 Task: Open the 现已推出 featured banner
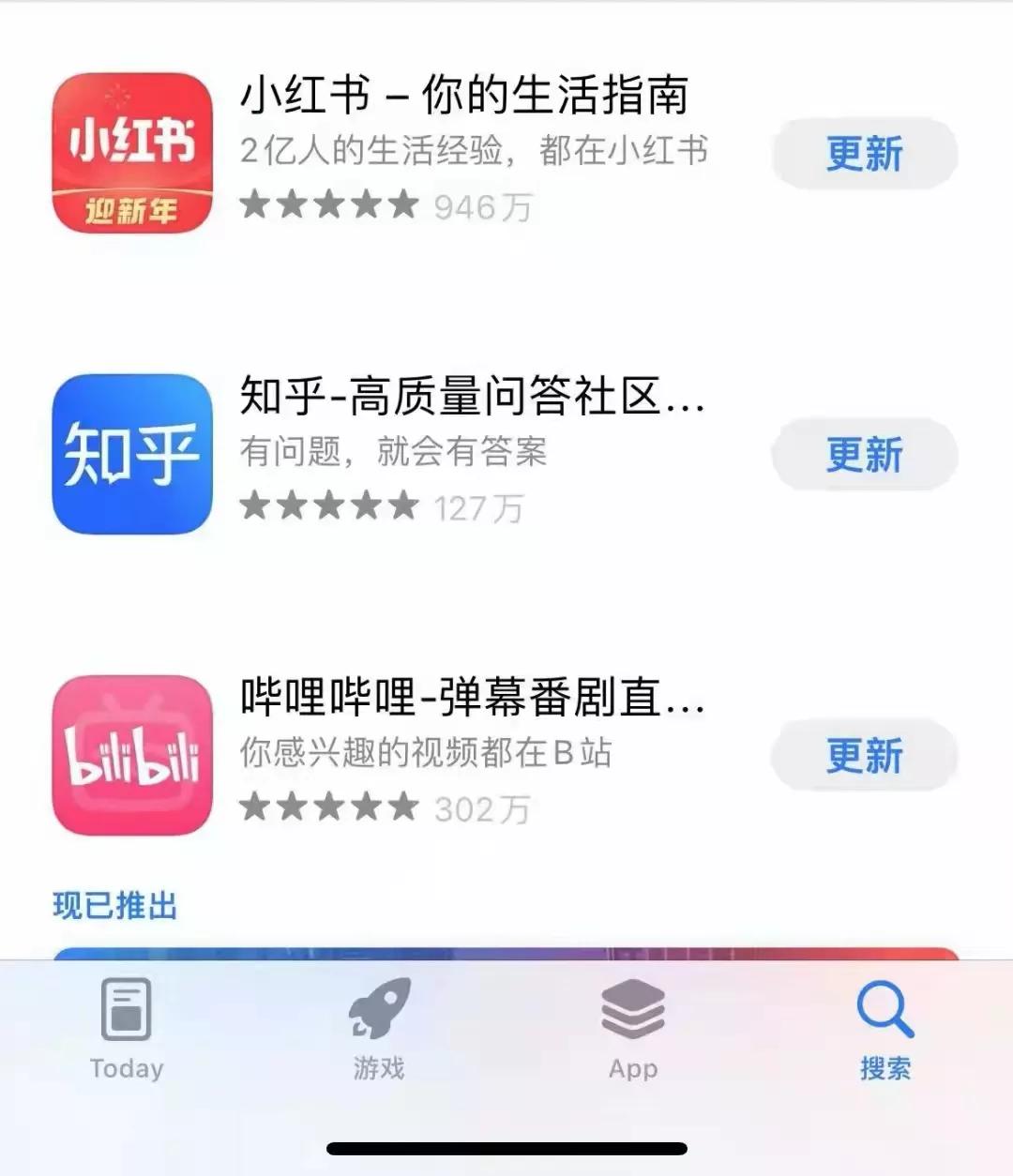coord(506,953)
